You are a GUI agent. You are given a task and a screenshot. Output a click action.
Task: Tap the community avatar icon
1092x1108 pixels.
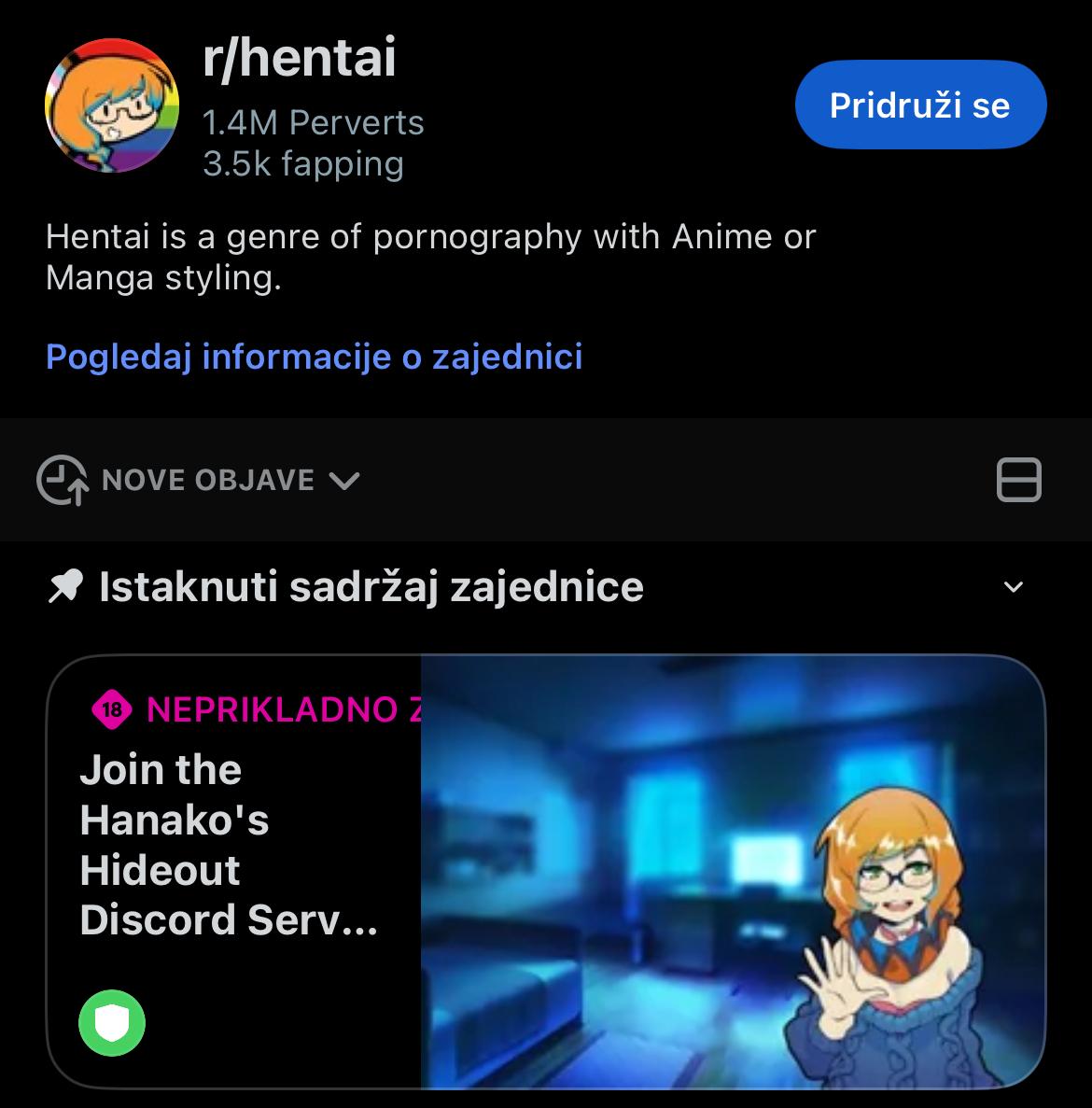pos(112,105)
